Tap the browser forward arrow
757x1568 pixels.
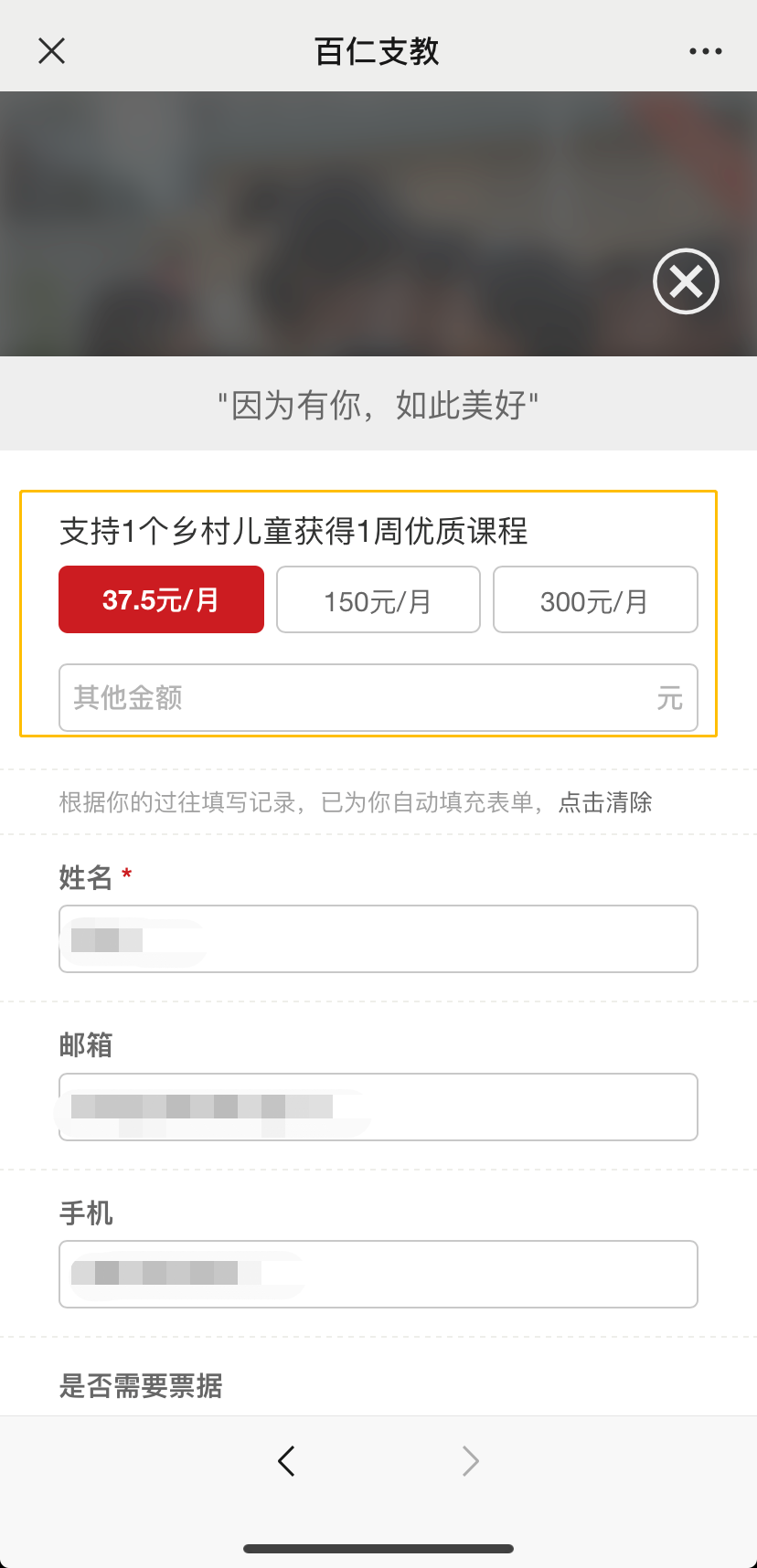click(471, 1461)
